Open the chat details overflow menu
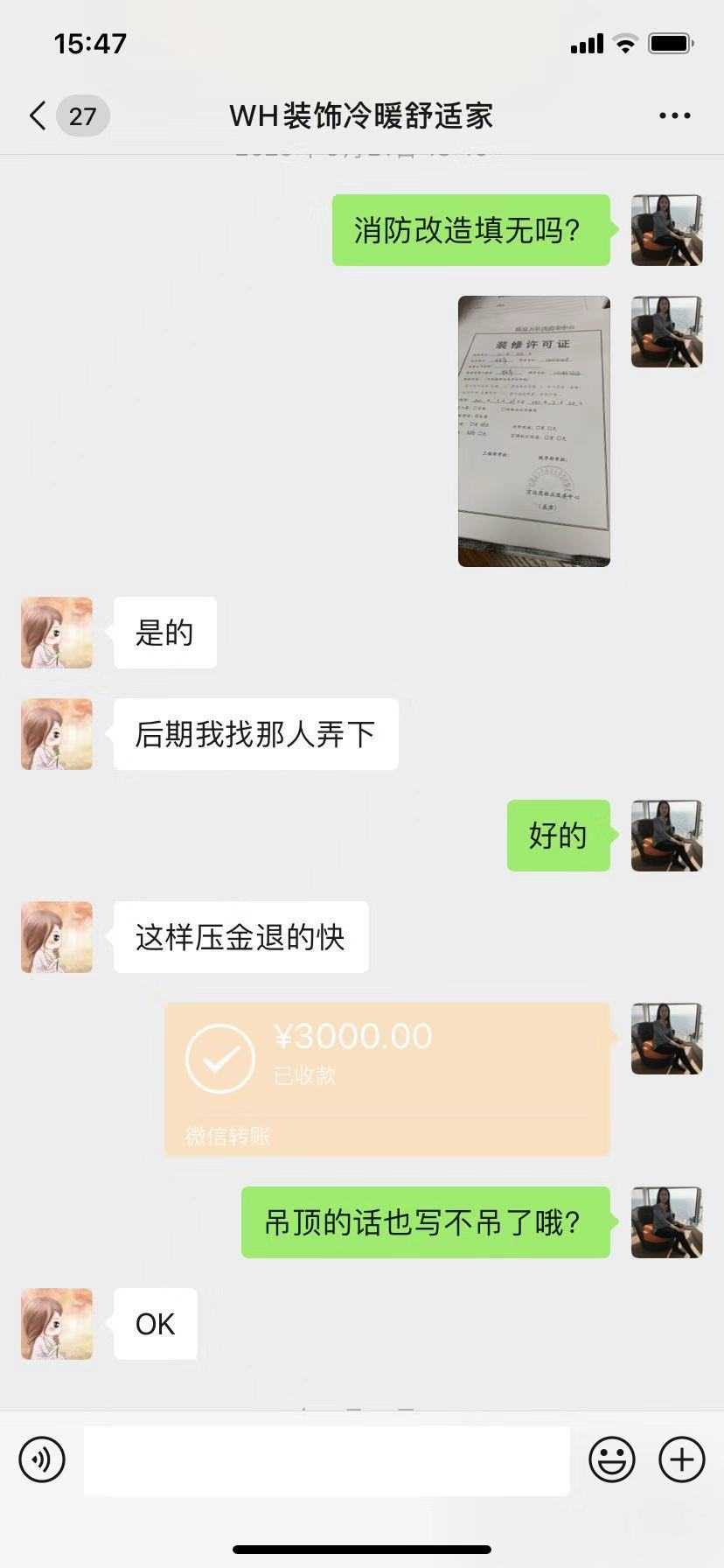 pyautogui.click(x=674, y=115)
